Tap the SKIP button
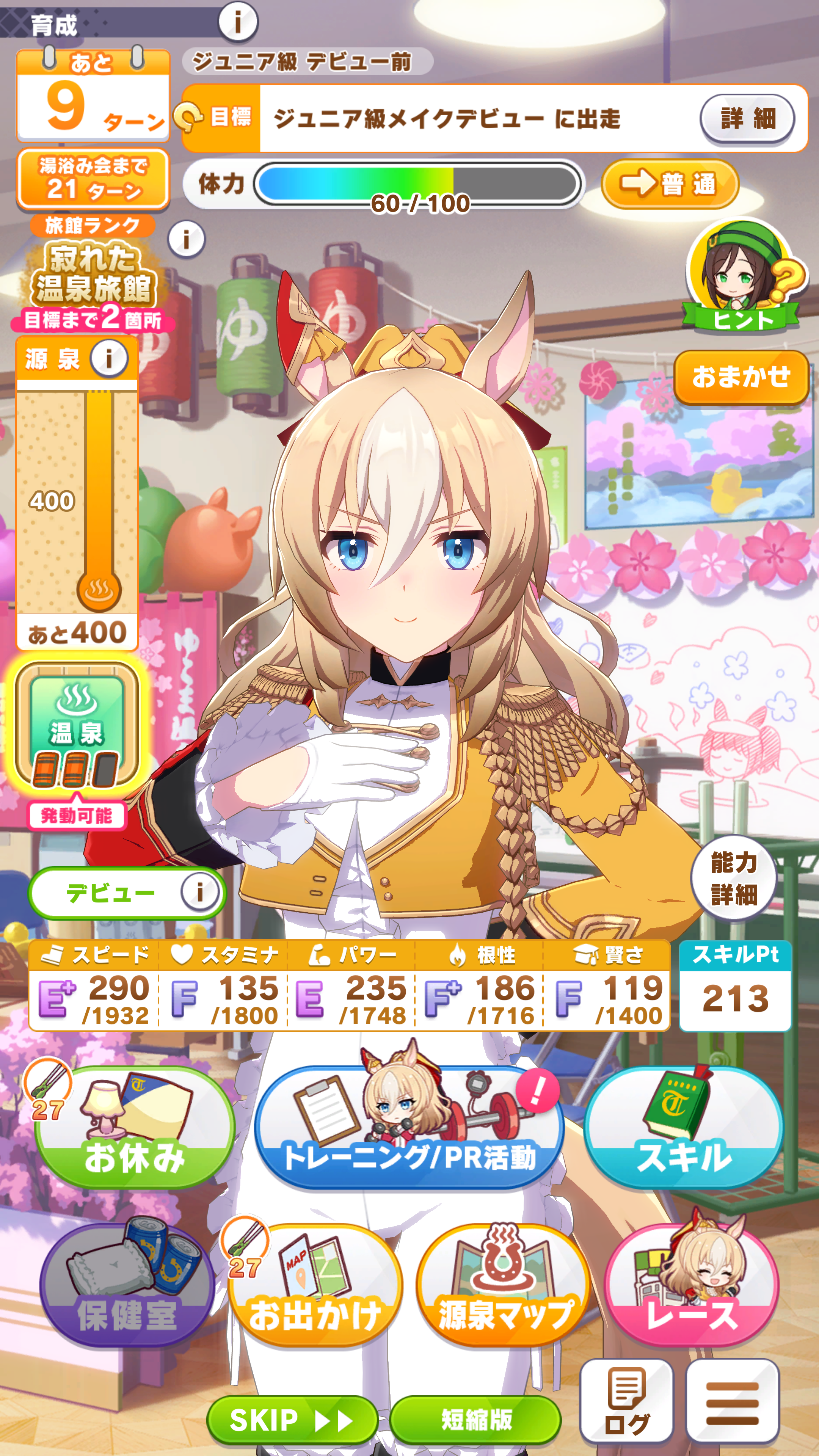 [x=292, y=1419]
